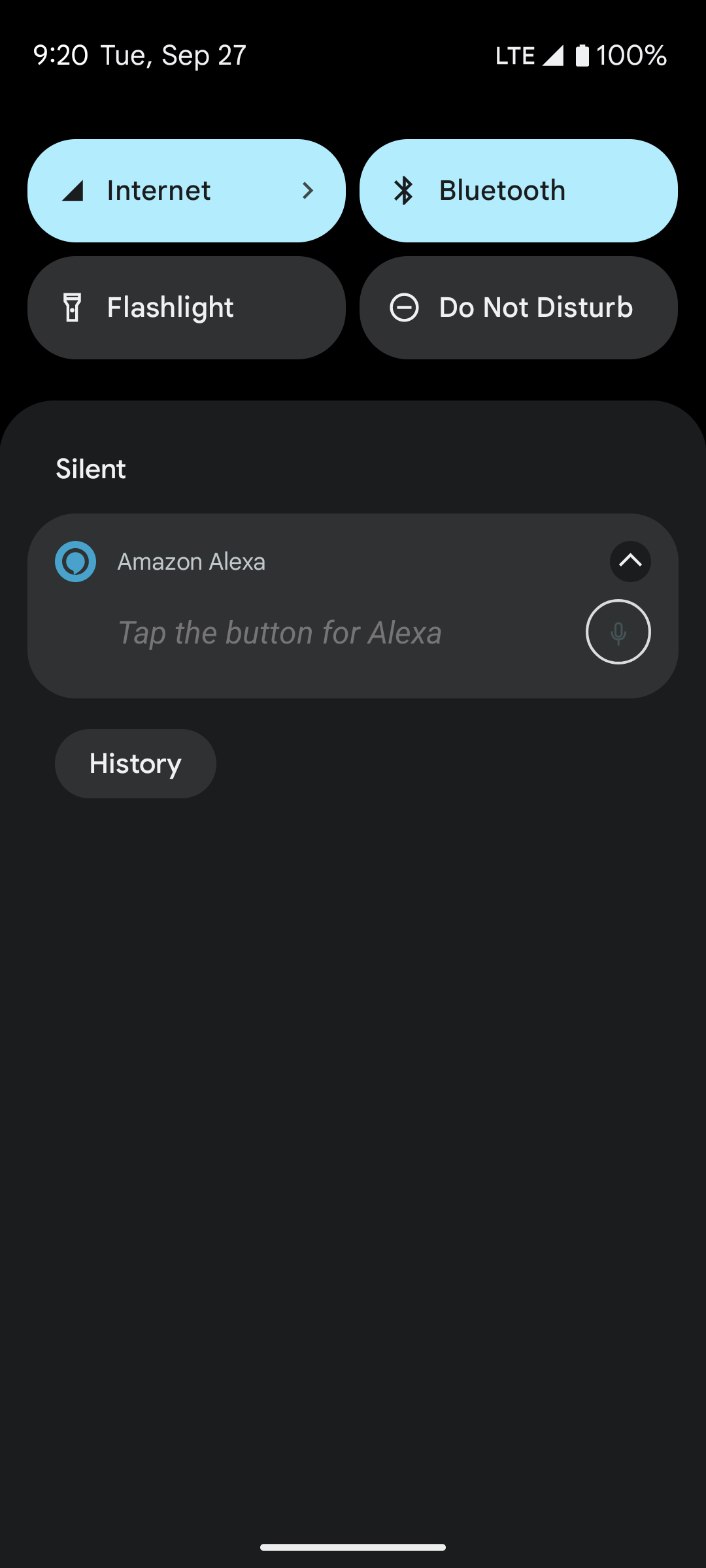Open the Internet quick settings tile

[186, 191]
